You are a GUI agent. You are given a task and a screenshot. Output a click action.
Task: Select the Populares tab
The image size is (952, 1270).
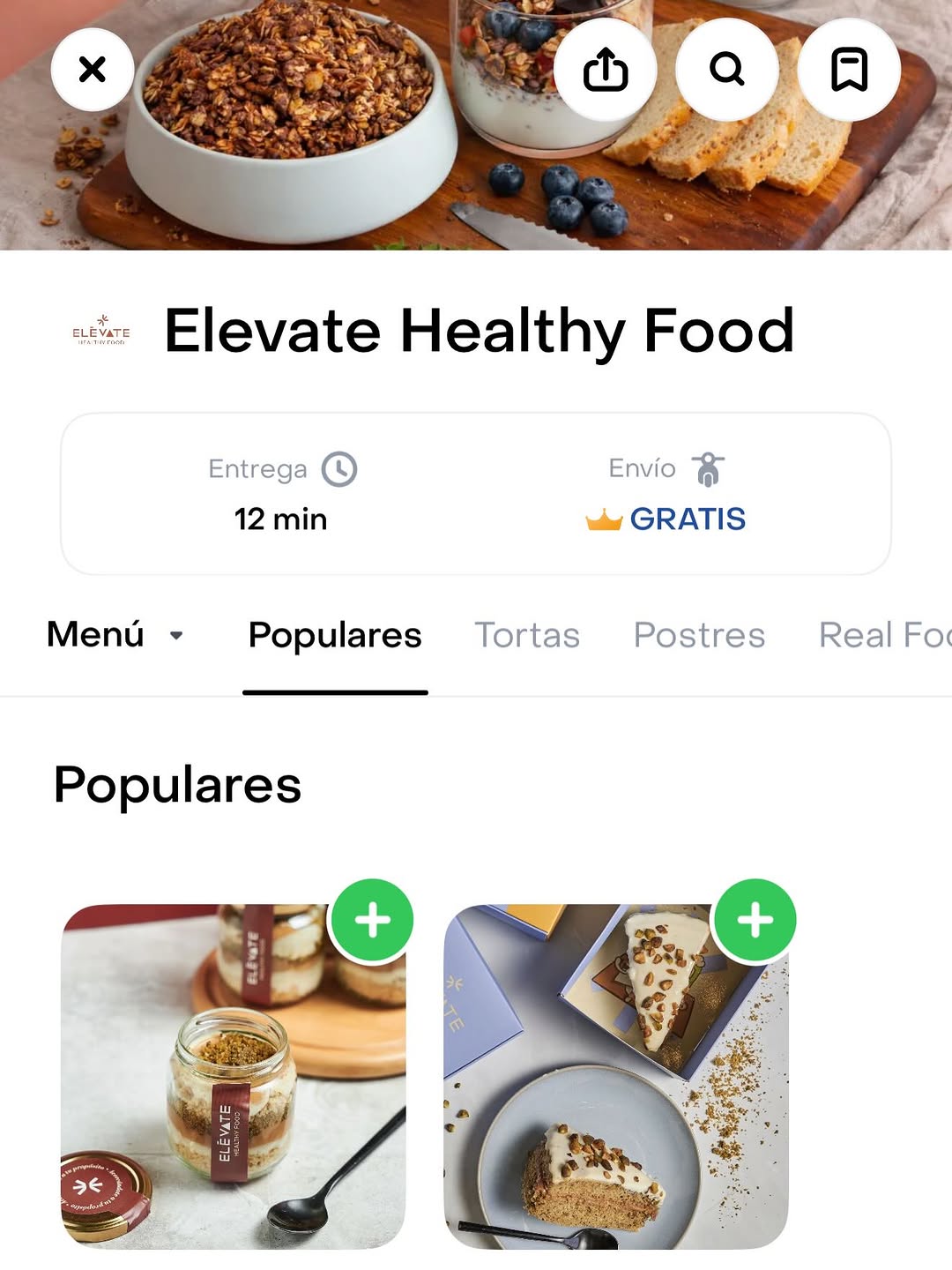[335, 635]
